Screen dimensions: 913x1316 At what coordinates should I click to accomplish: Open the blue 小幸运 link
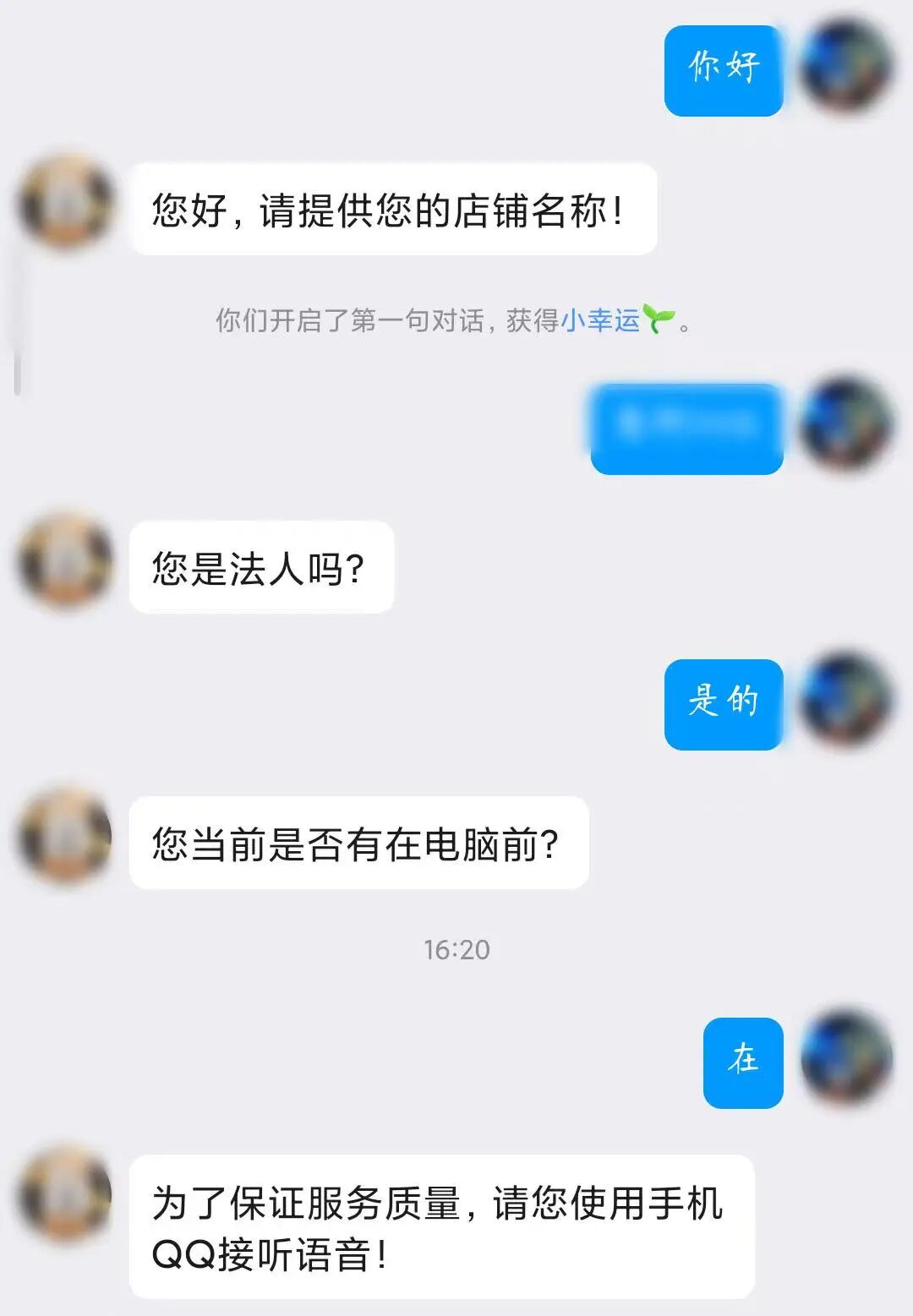pos(600,320)
